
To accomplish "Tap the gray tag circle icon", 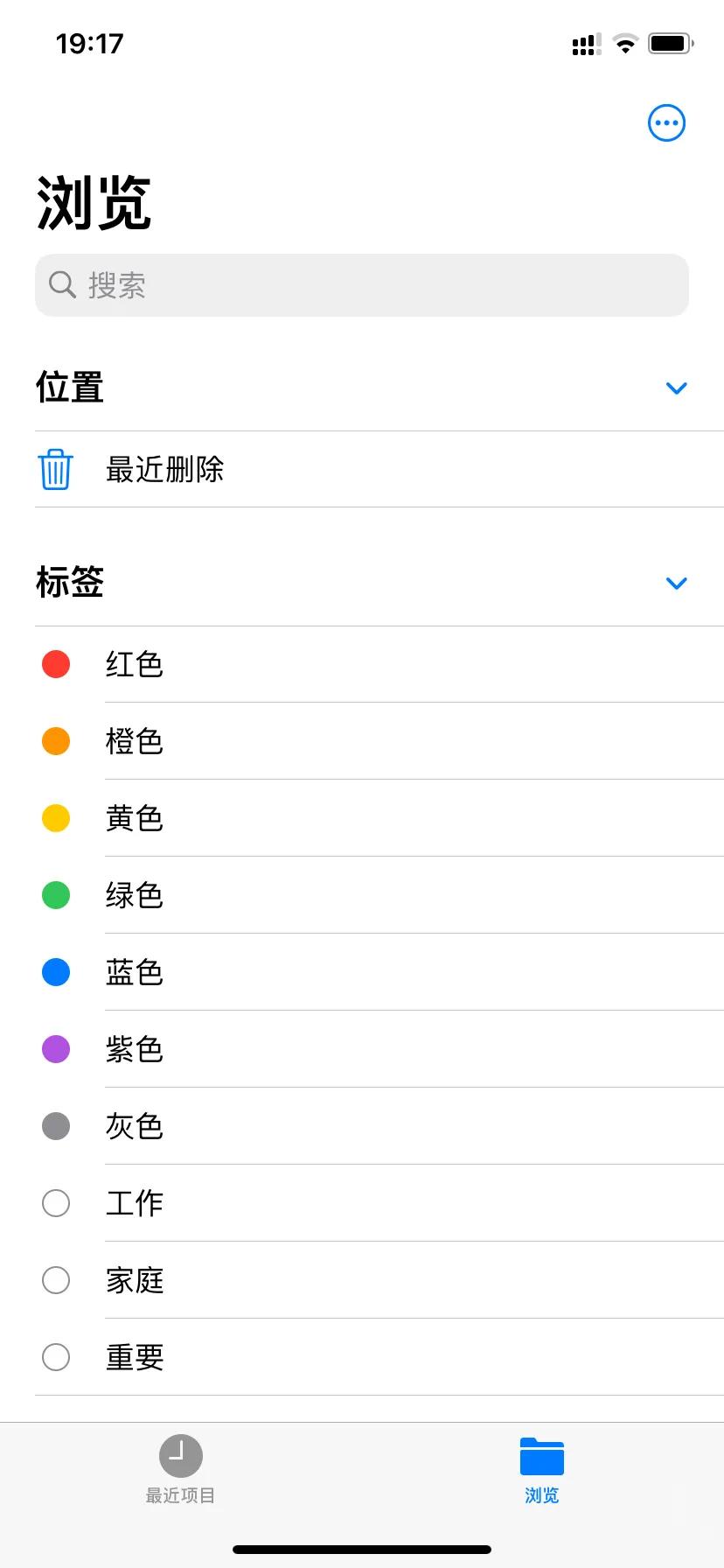I will [x=55, y=1126].
